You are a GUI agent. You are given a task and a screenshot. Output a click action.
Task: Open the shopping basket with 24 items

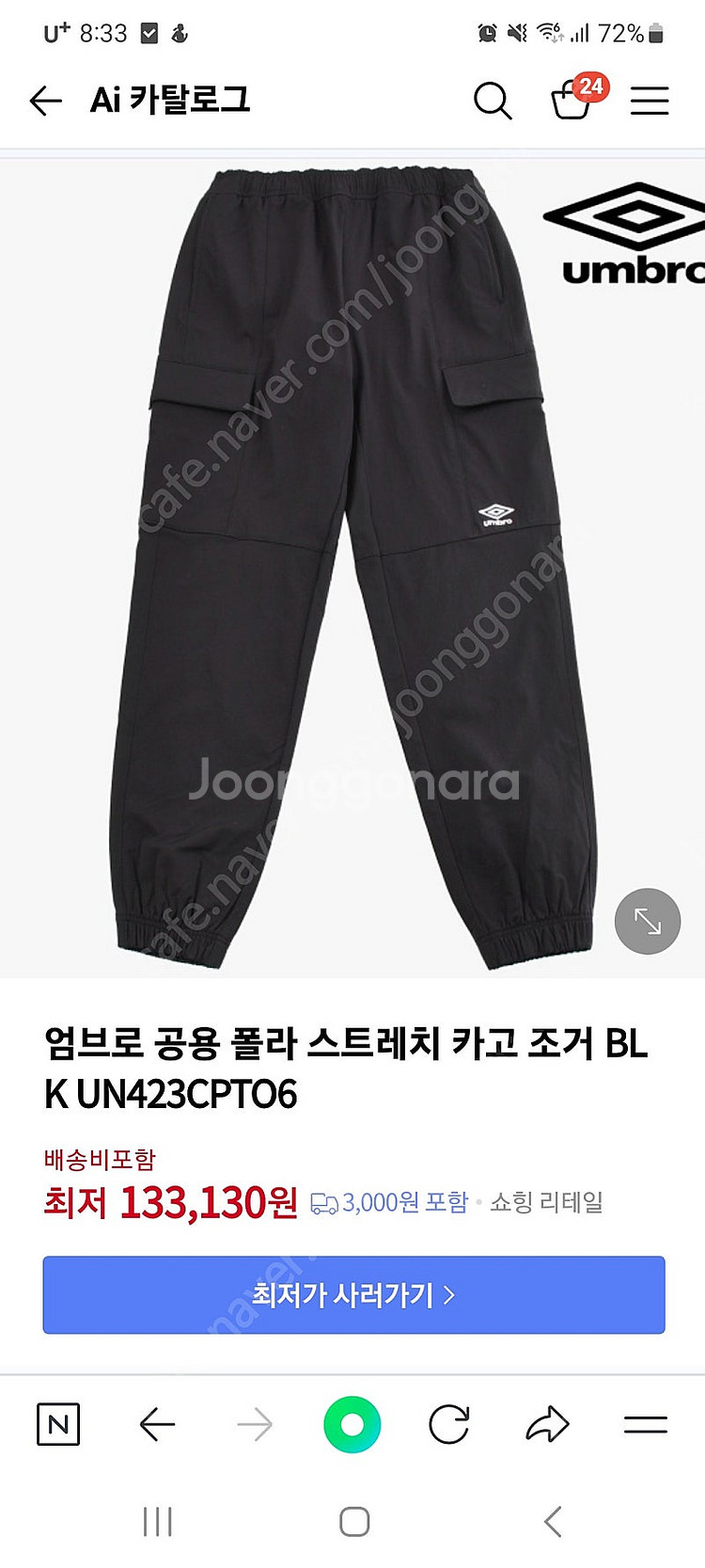[572, 100]
